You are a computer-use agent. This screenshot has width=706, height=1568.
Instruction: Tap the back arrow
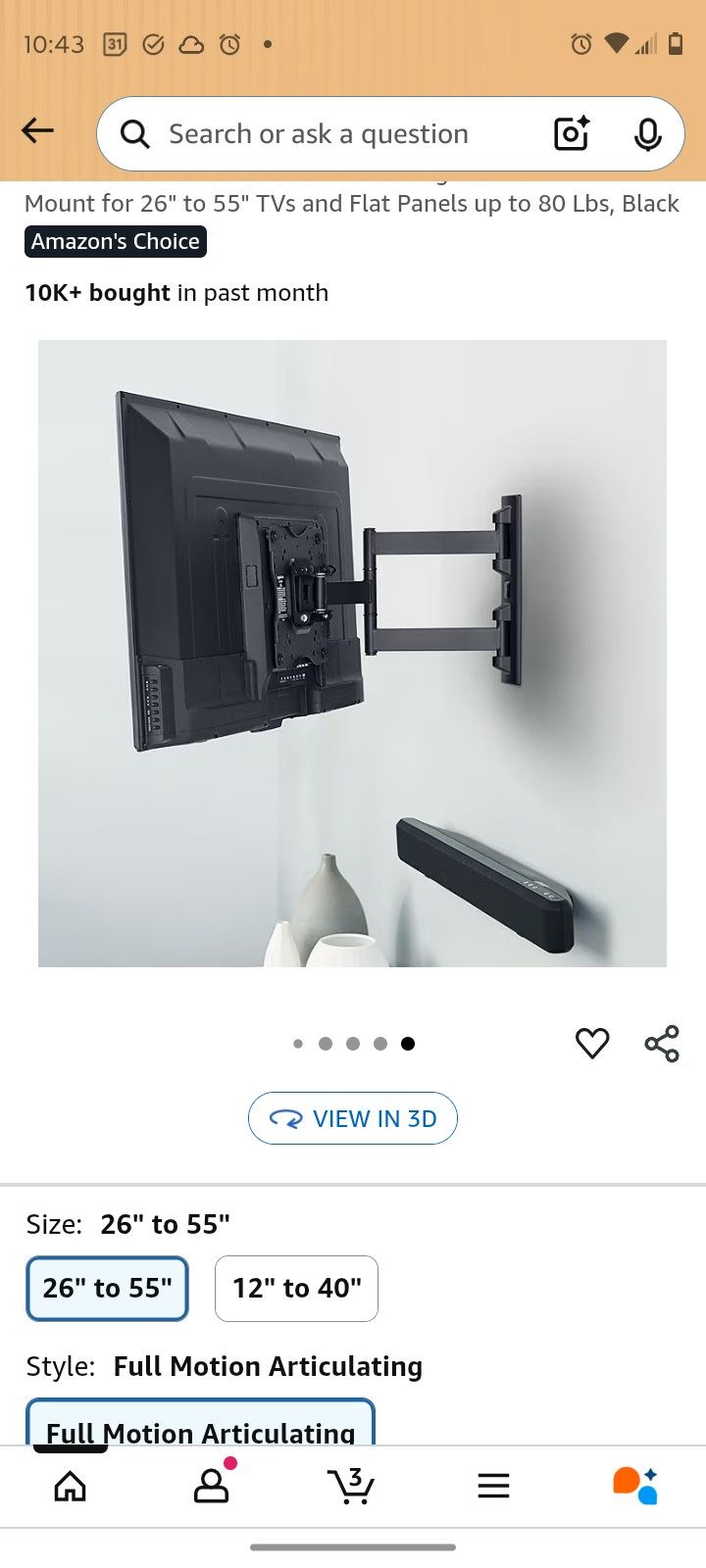click(37, 129)
